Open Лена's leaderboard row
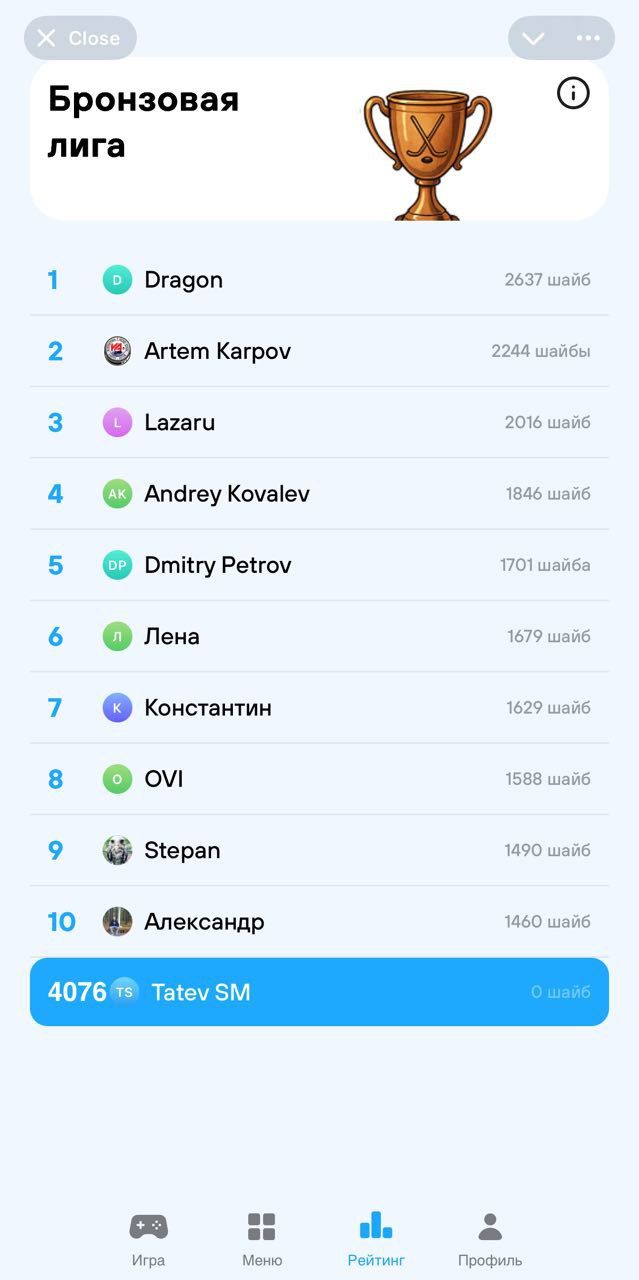 tap(319, 636)
